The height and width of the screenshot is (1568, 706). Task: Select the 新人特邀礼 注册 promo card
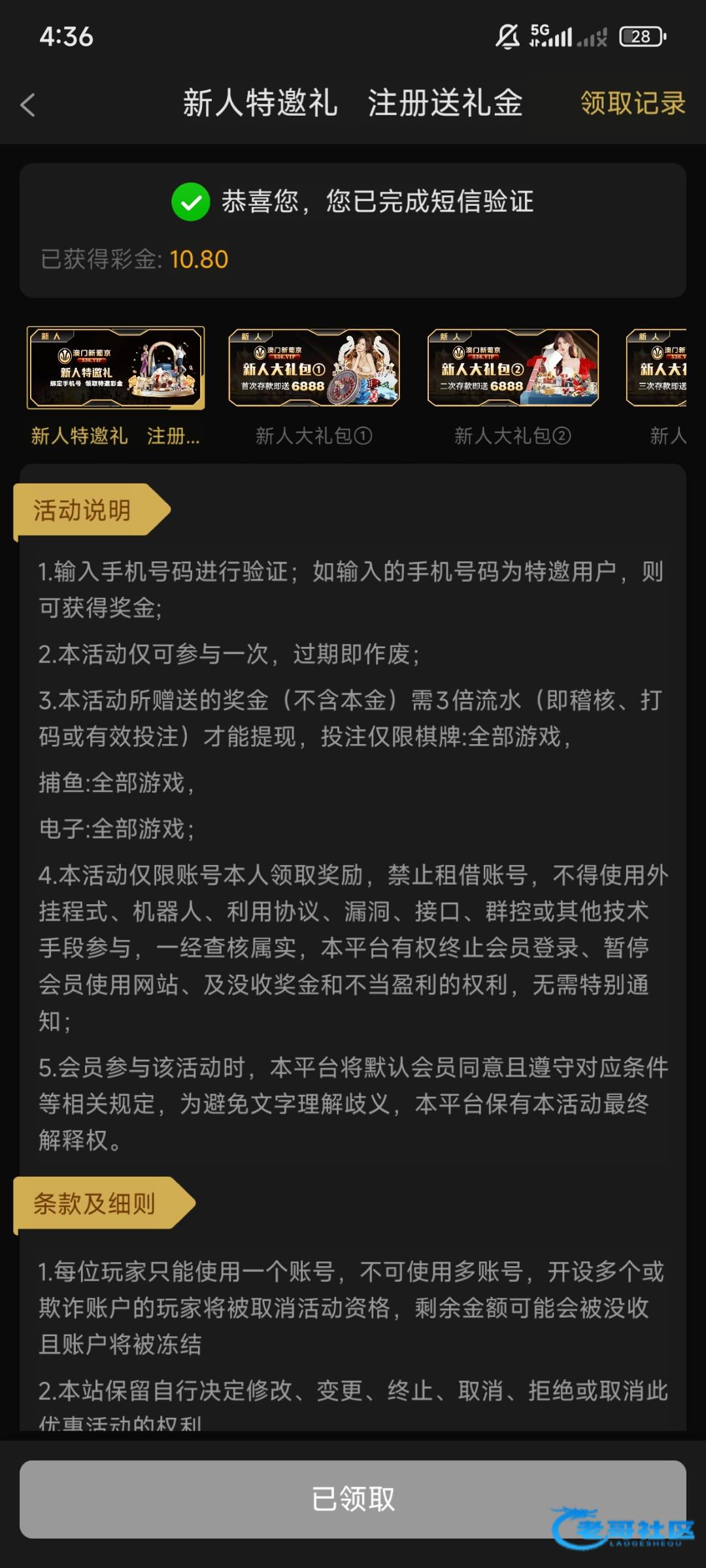[x=116, y=368]
